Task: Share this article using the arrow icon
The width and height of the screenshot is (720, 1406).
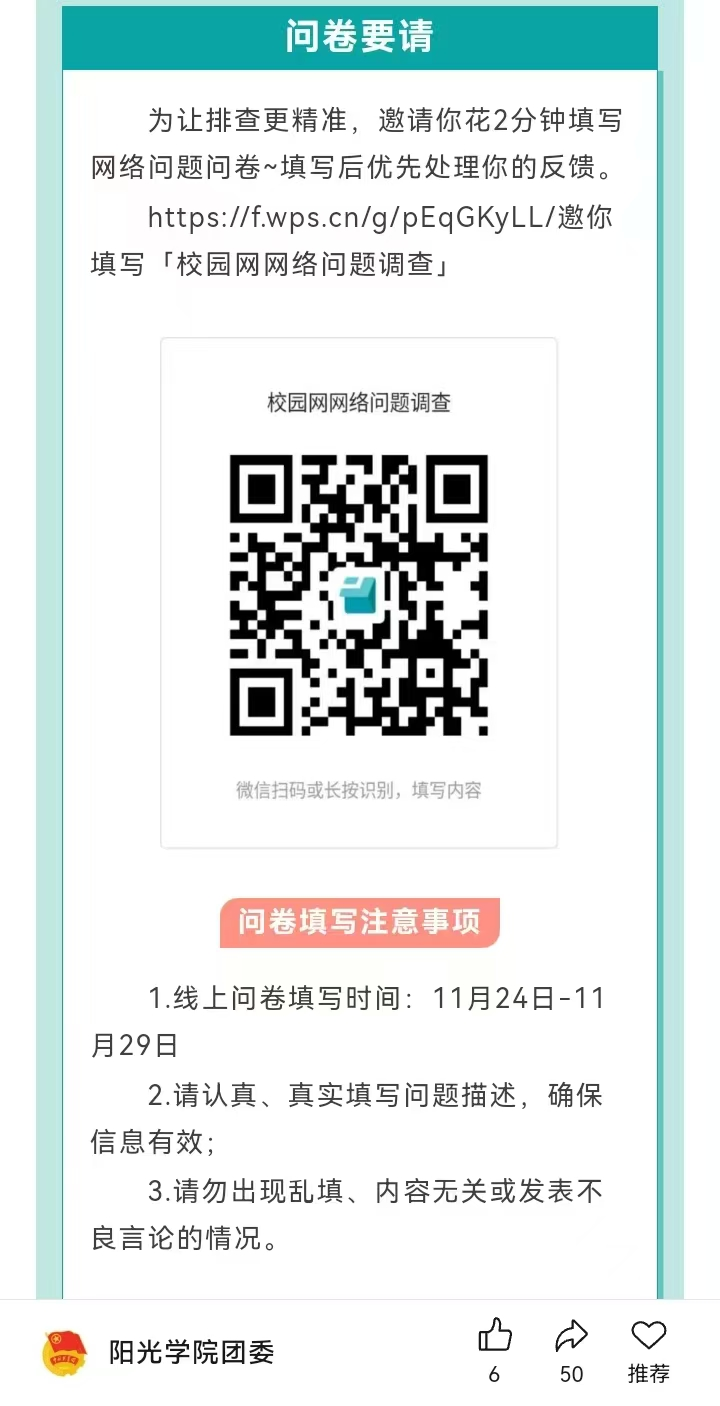Action: point(571,1336)
